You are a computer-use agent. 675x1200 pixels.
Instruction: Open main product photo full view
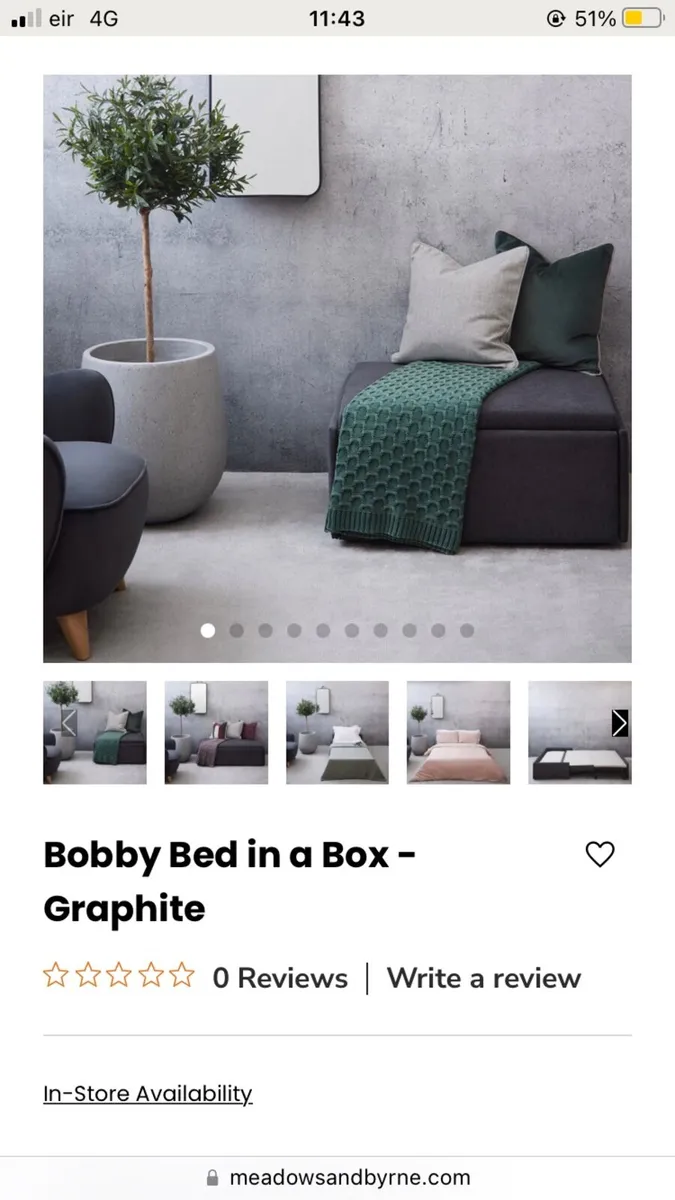[337, 350]
